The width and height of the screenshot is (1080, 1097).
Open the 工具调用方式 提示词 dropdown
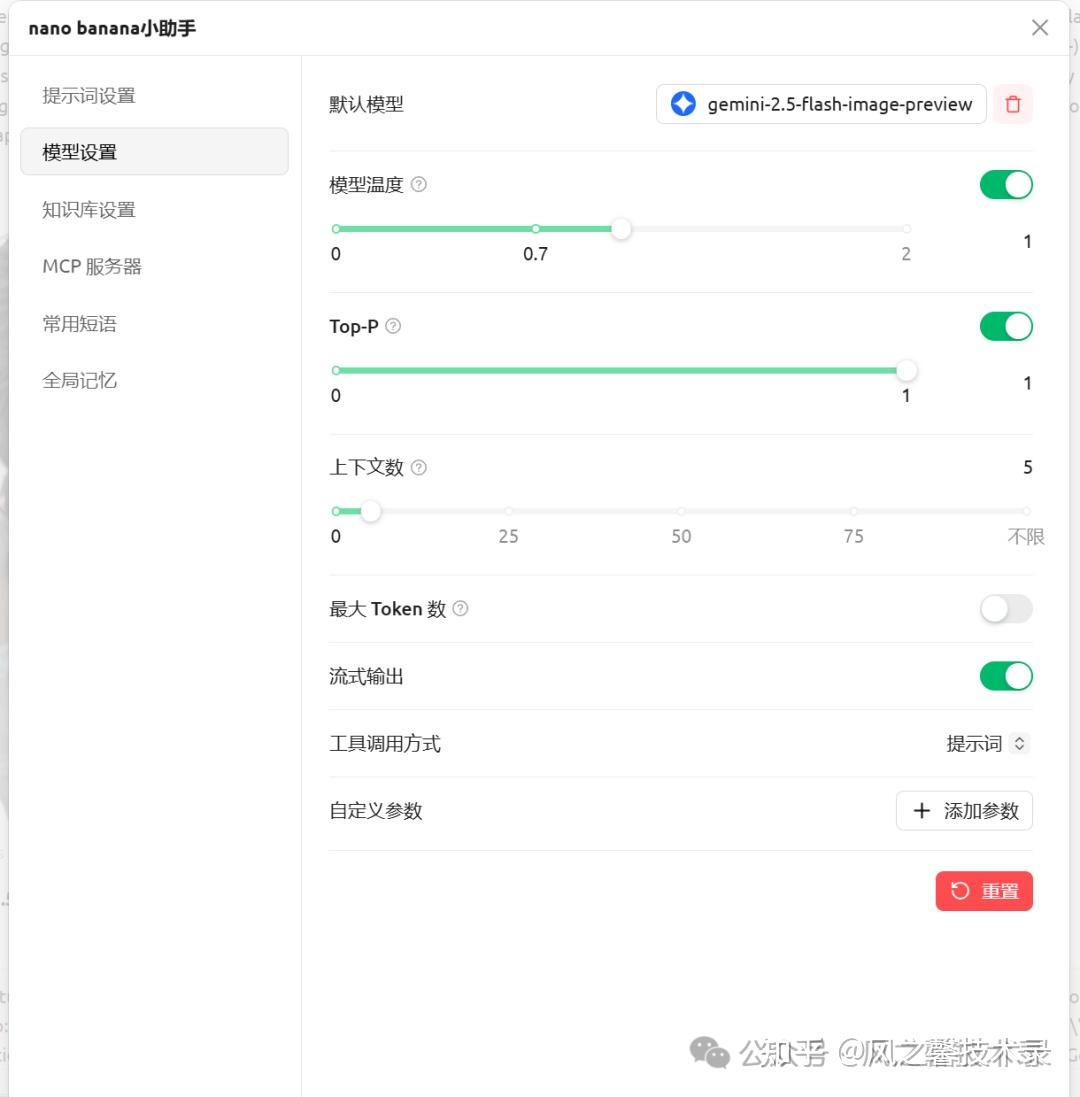tap(986, 744)
